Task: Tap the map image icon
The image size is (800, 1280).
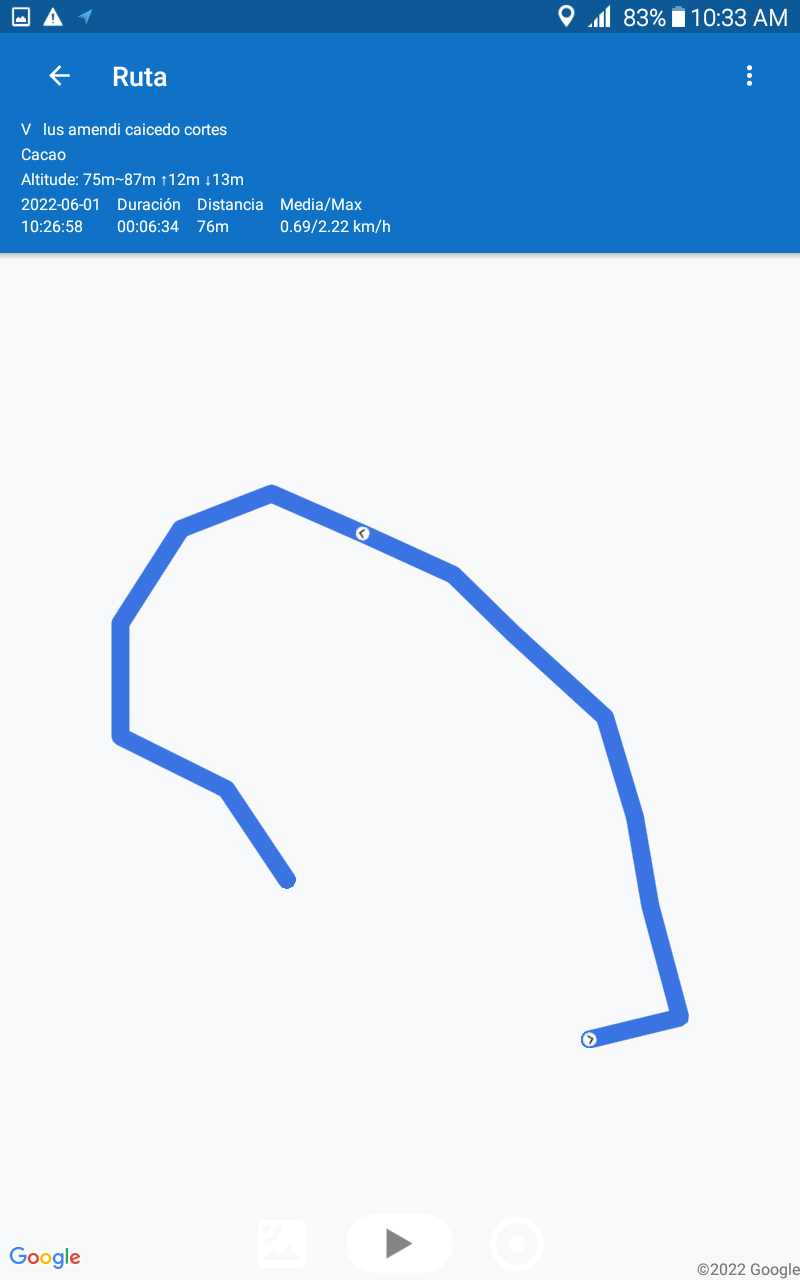Action: pyautogui.click(x=282, y=1244)
